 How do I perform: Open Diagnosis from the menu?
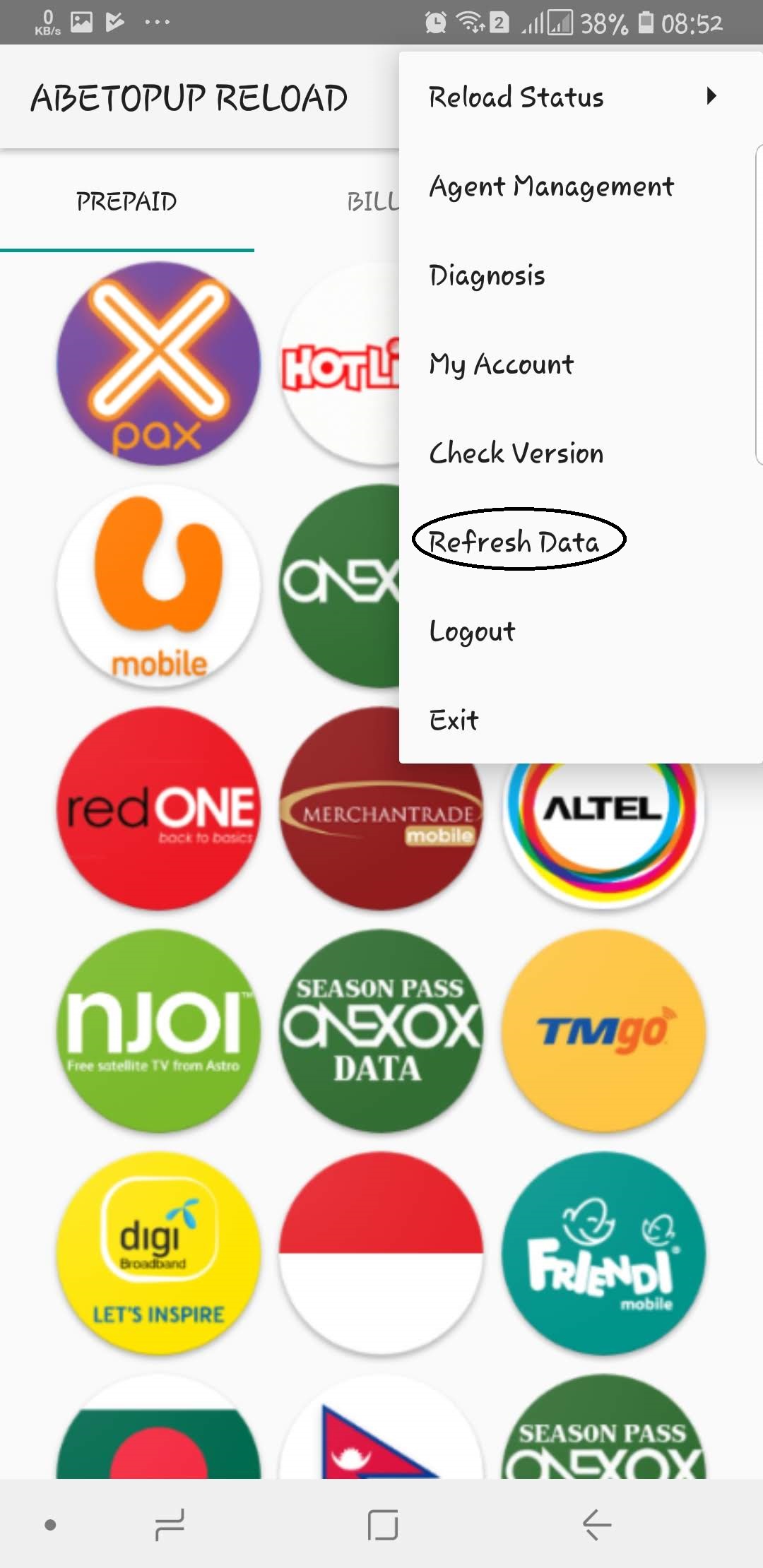tap(487, 275)
